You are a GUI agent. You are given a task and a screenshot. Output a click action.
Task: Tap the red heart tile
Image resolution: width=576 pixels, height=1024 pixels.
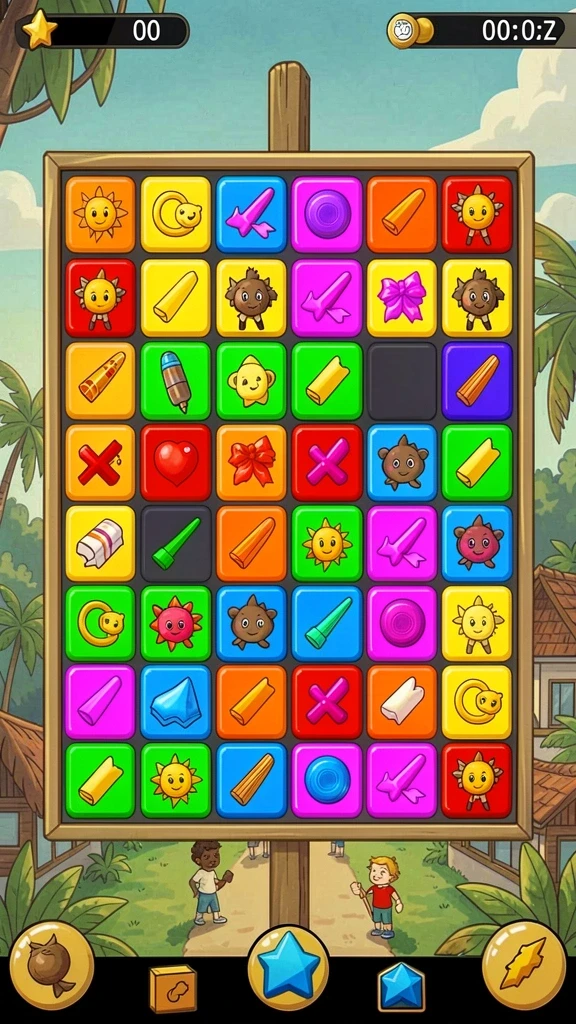click(176, 462)
